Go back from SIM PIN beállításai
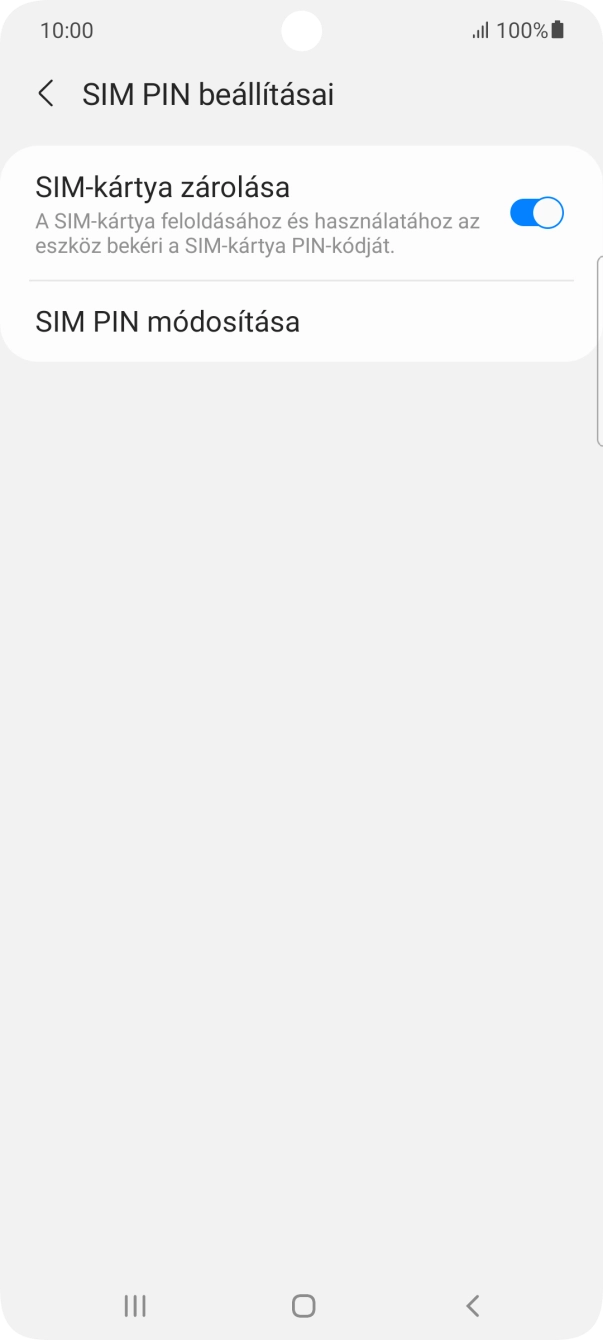603x1340 pixels. 46,95
